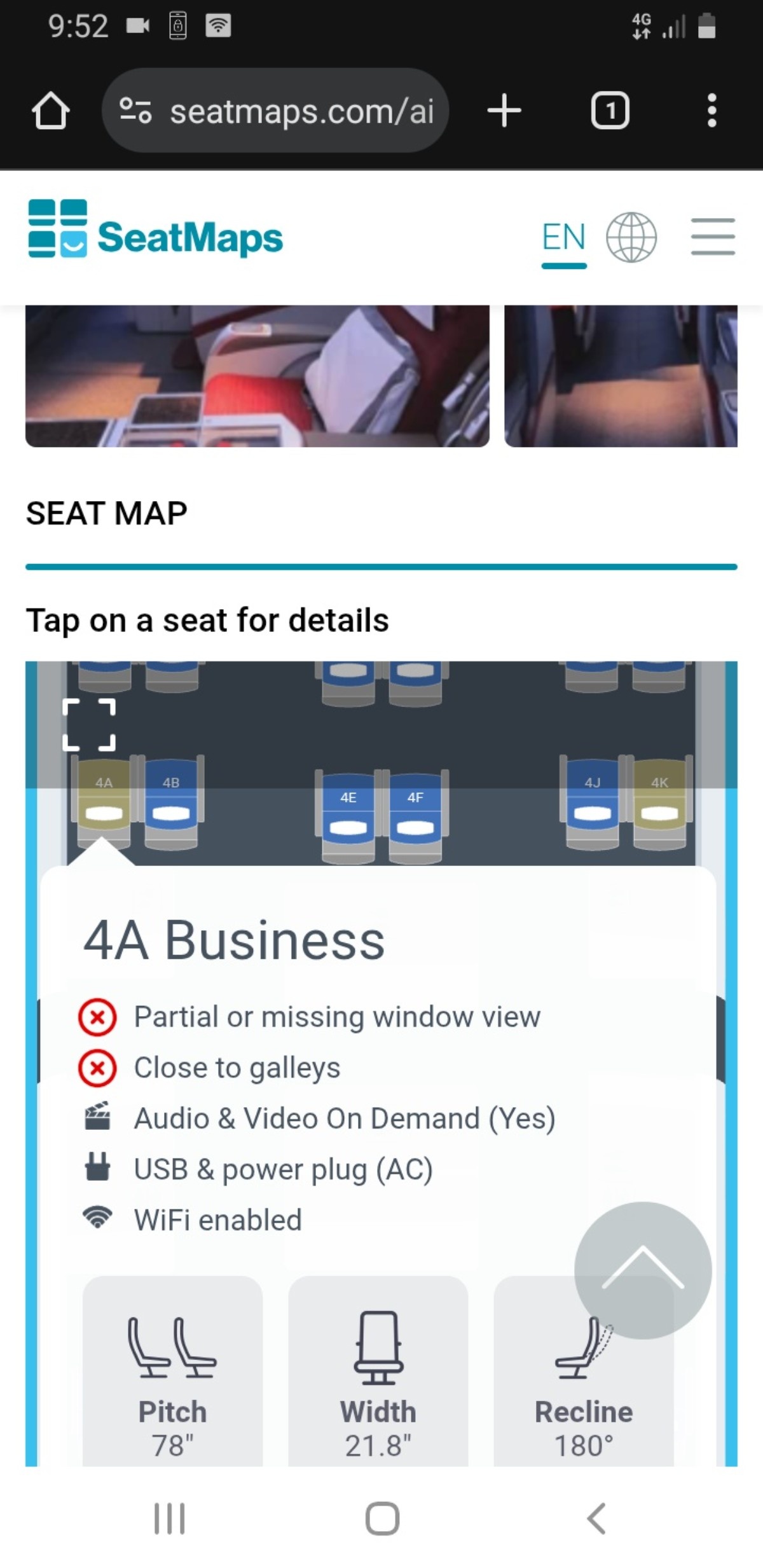Open the browser home page
Screen dimensions: 763x1568
(x=51, y=111)
